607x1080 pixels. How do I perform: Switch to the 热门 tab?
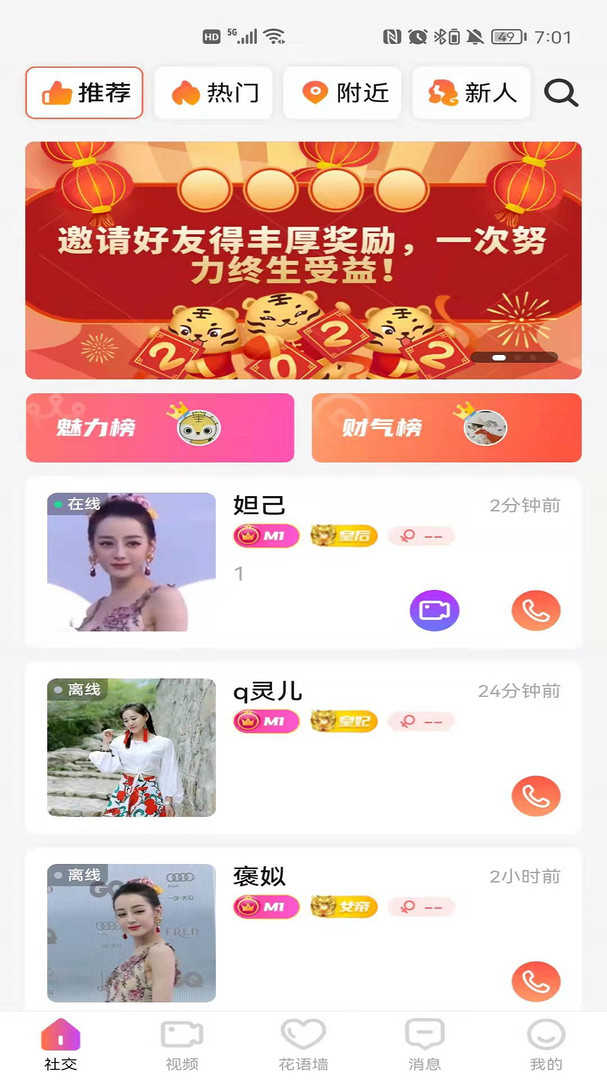(x=213, y=93)
